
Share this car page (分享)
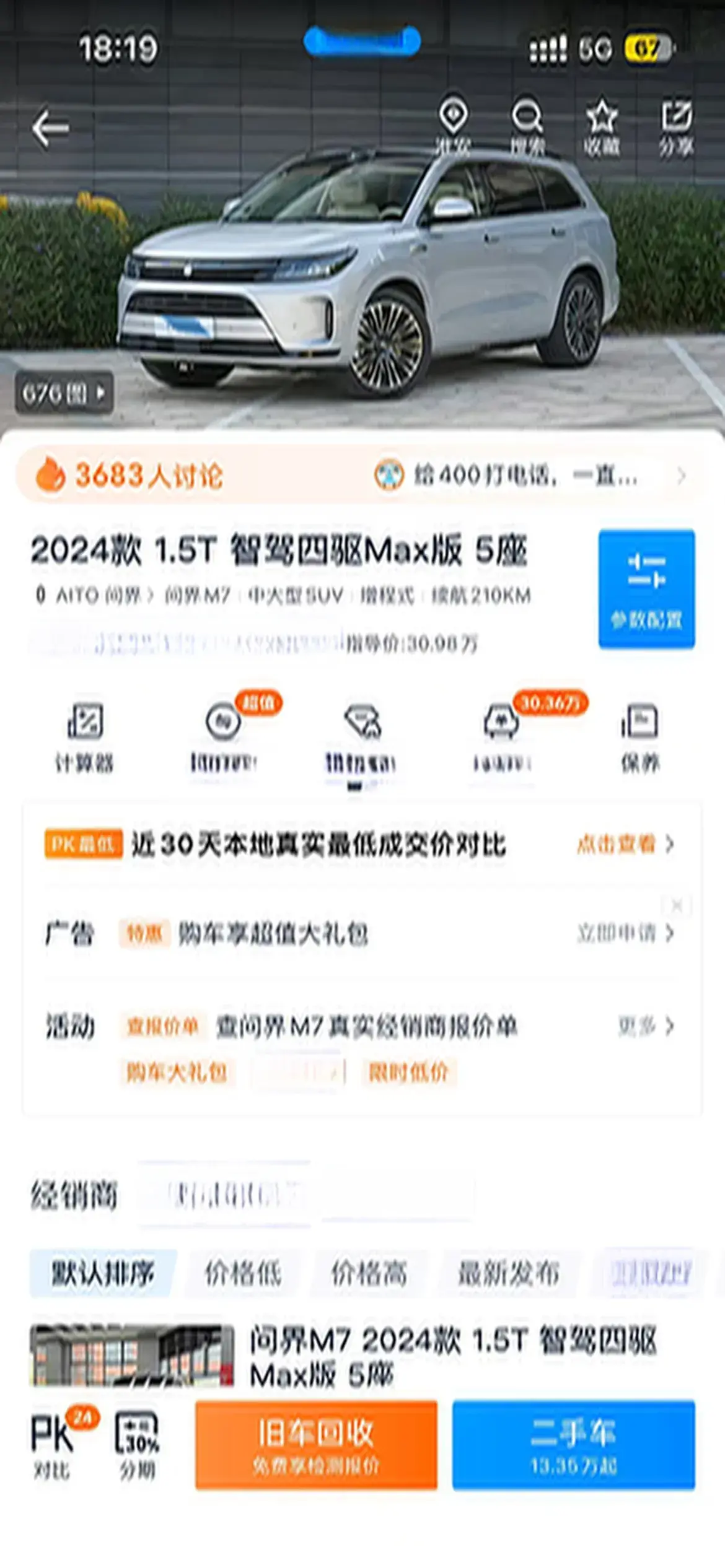click(x=676, y=127)
